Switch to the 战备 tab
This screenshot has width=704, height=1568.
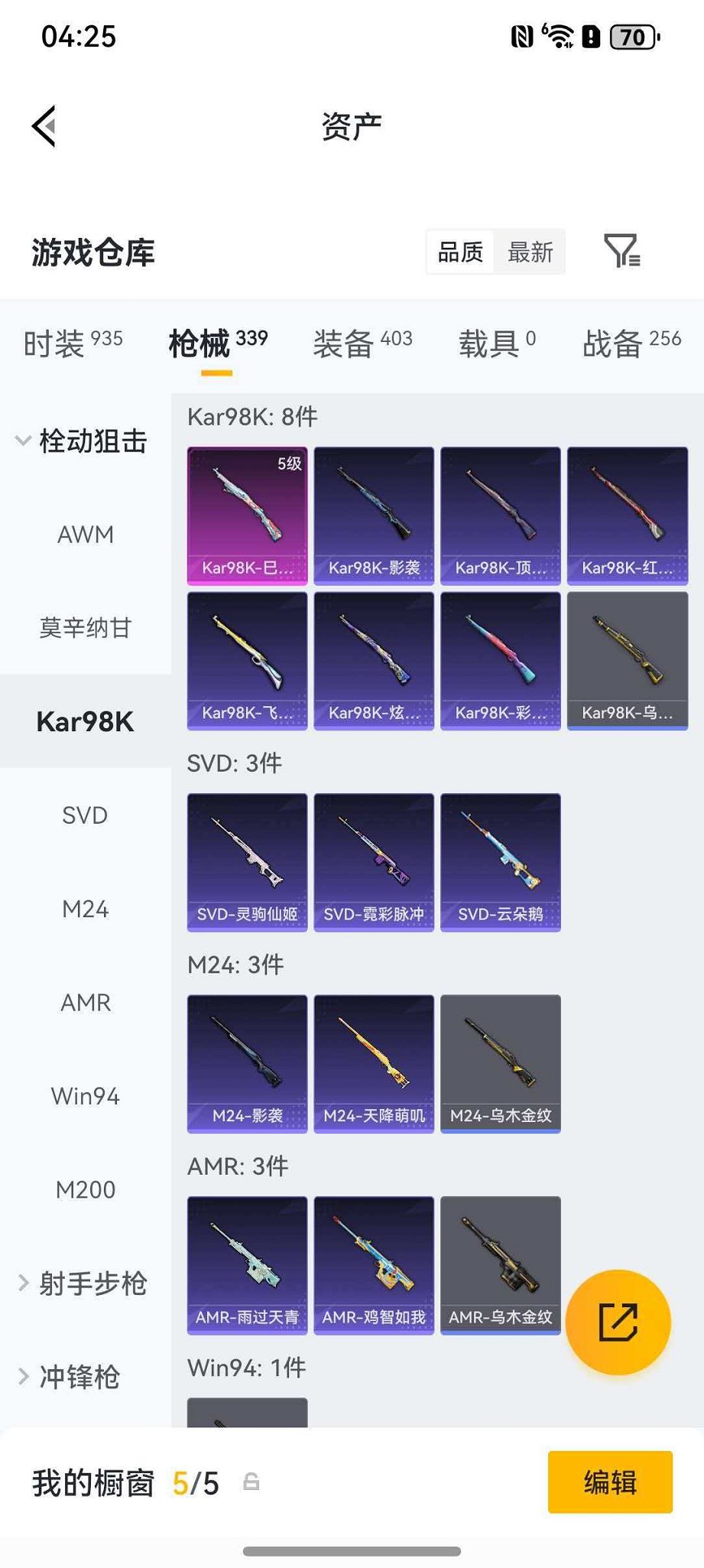tap(631, 343)
